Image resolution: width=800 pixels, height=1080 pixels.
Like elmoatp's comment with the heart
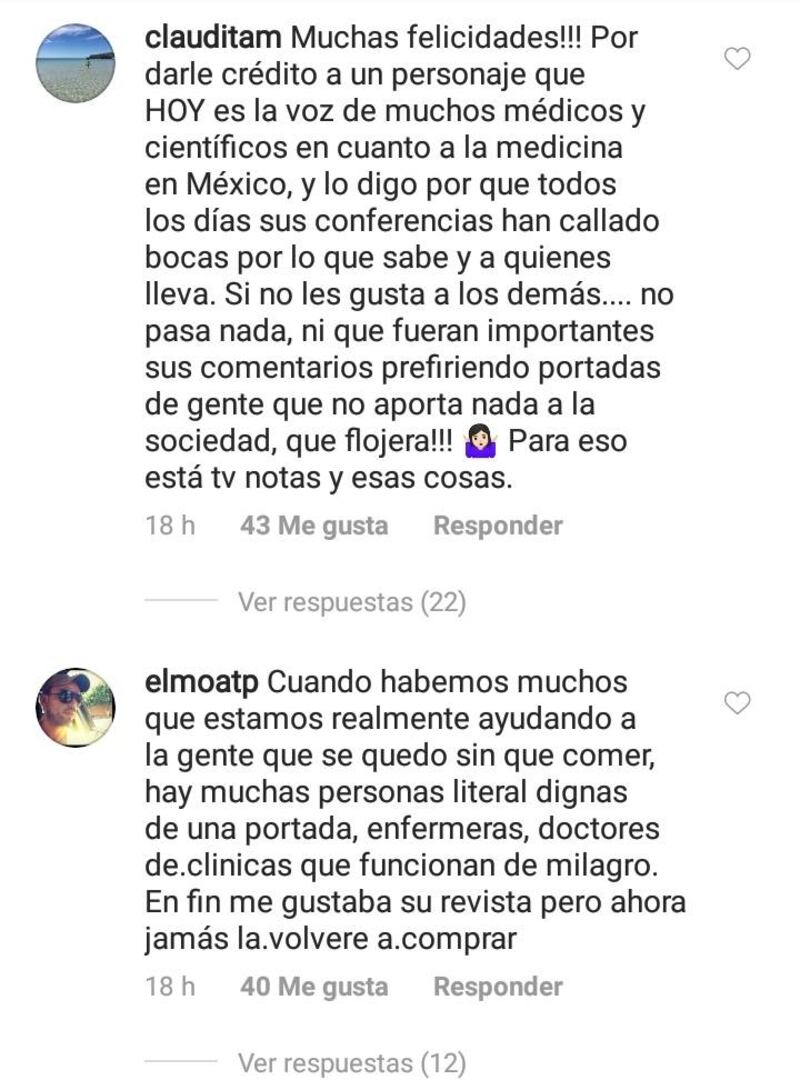pyautogui.click(x=737, y=703)
